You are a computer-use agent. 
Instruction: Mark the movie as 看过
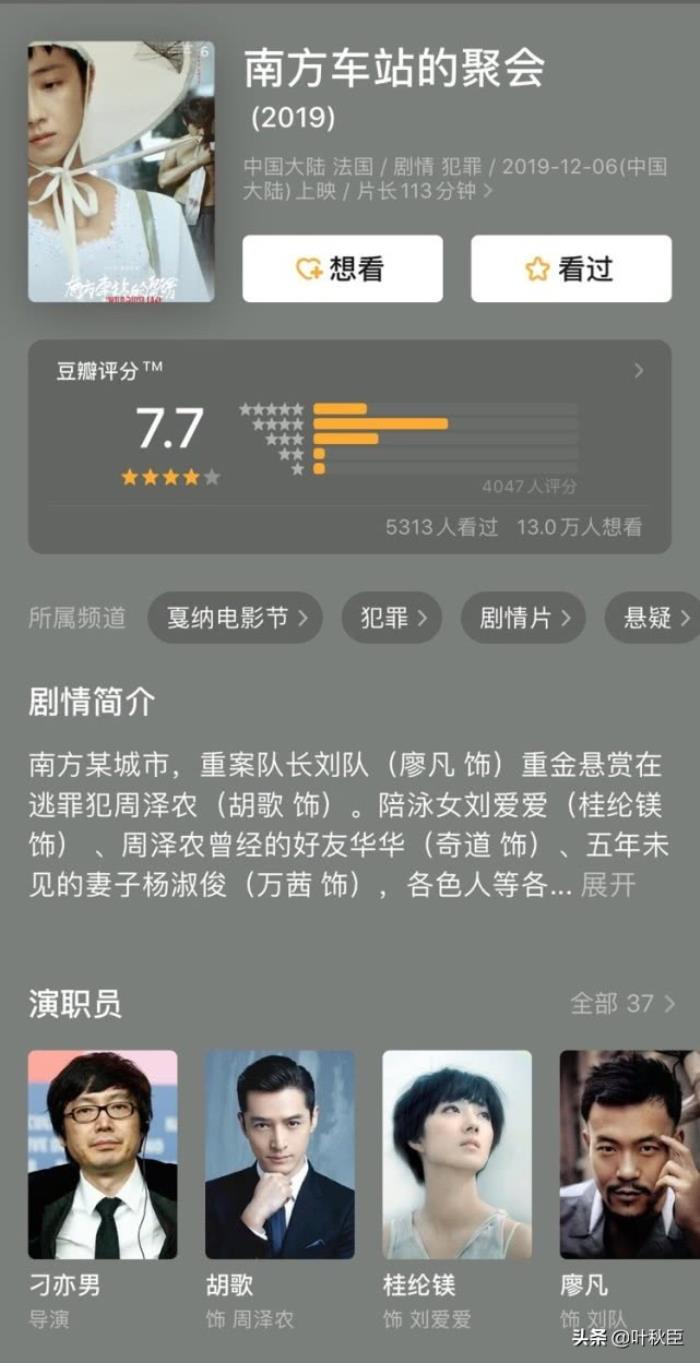[x=571, y=268]
